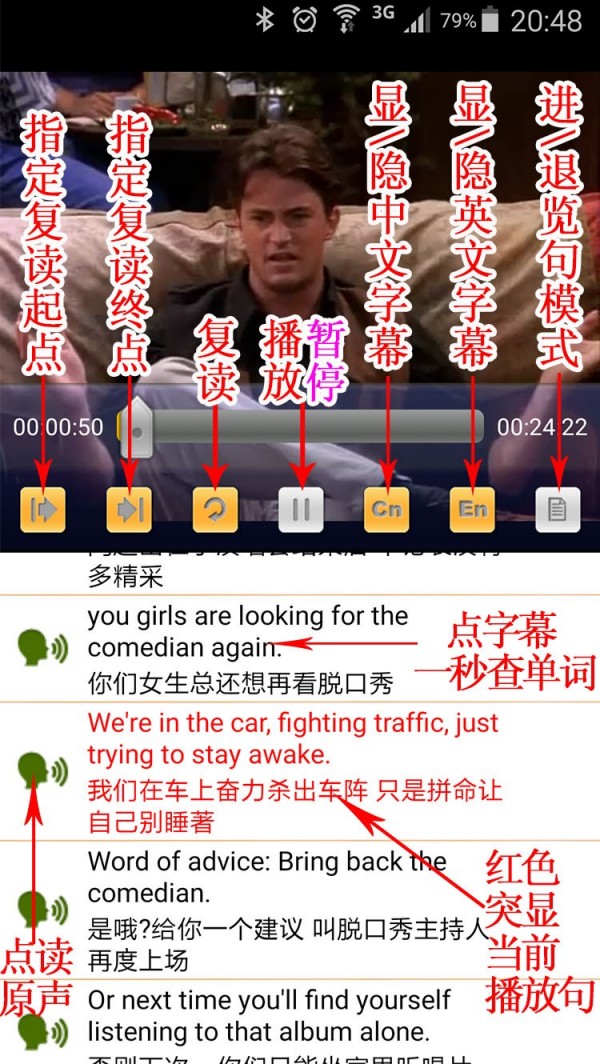Toggle English subtitles with En button
Screen dimensions: 600x1064
[x=472, y=509]
